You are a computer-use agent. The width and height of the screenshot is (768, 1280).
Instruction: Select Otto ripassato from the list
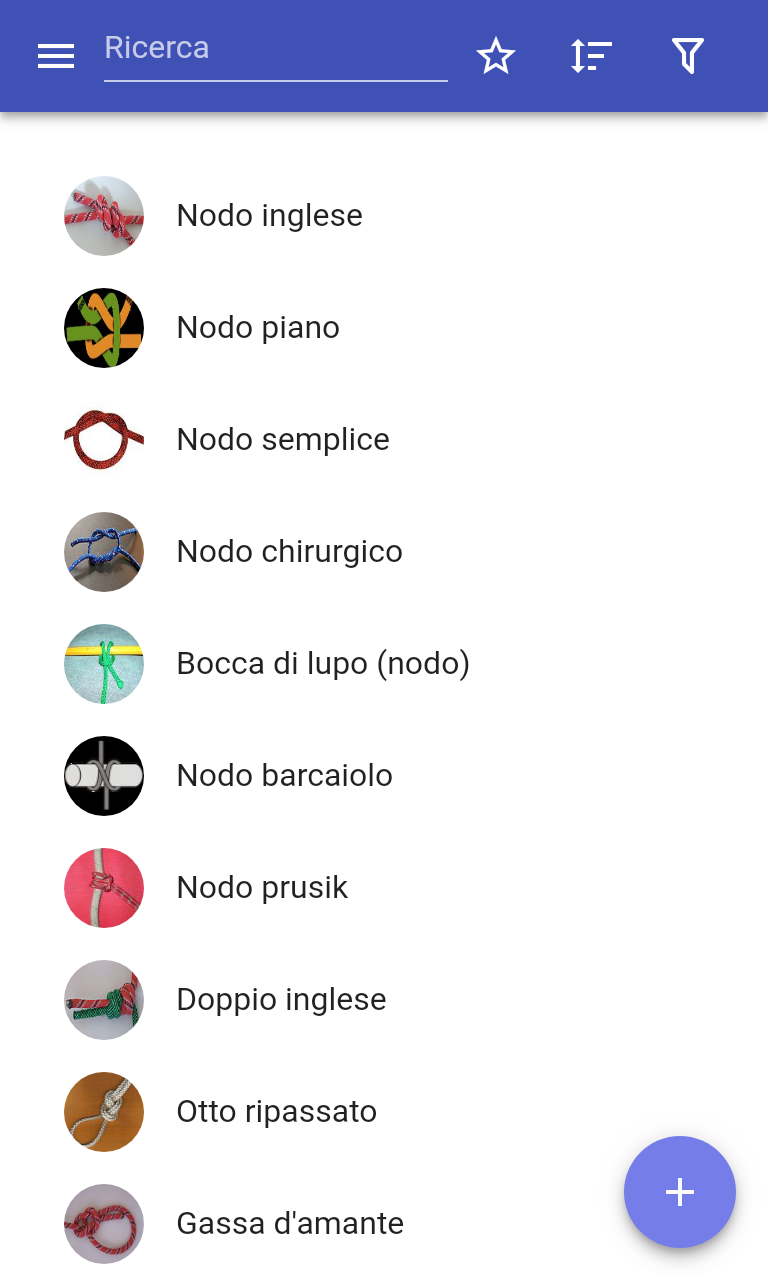pyautogui.click(x=384, y=1112)
